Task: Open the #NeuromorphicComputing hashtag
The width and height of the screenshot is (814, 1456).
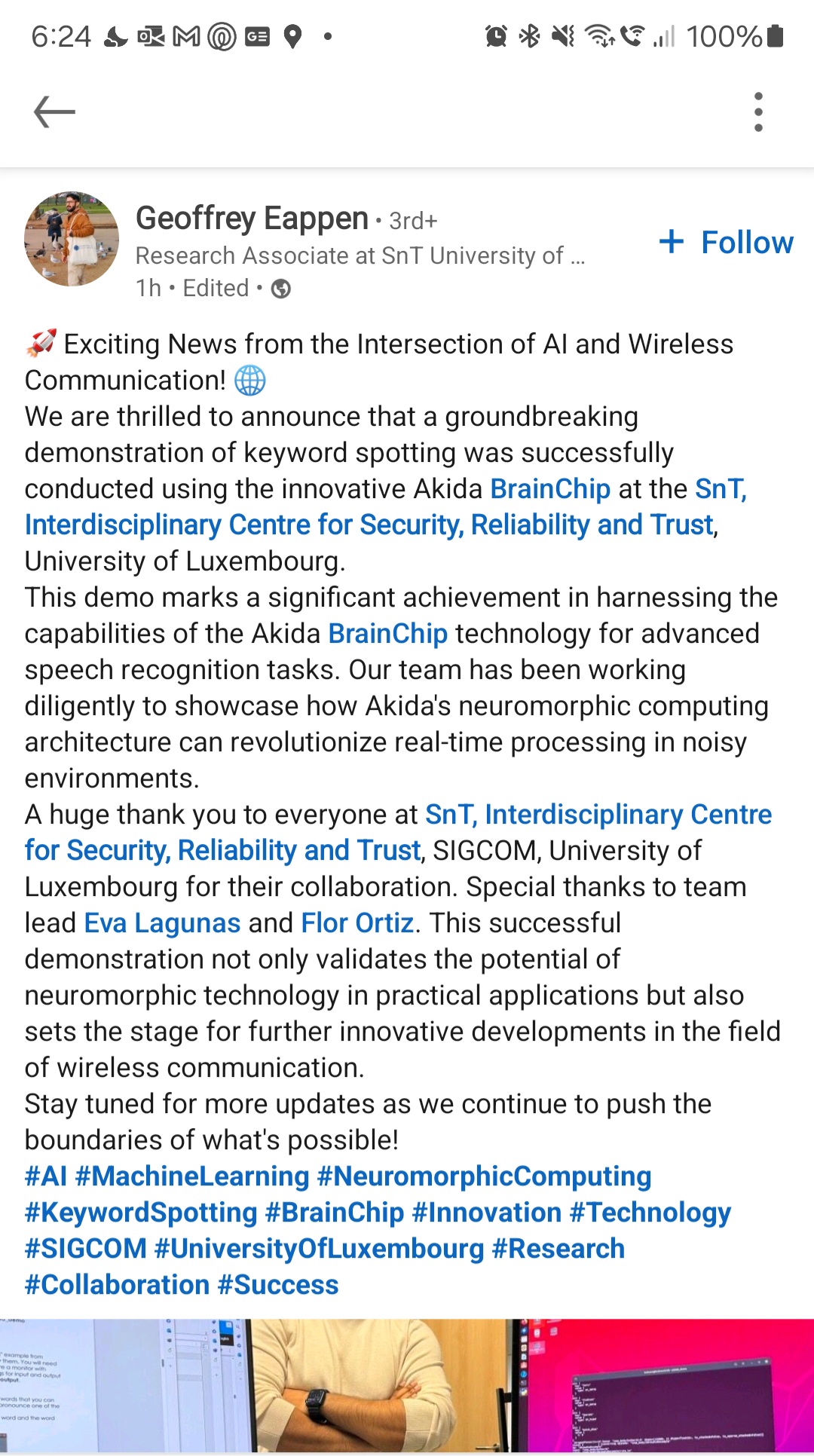Action: (x=484, y=1176)
